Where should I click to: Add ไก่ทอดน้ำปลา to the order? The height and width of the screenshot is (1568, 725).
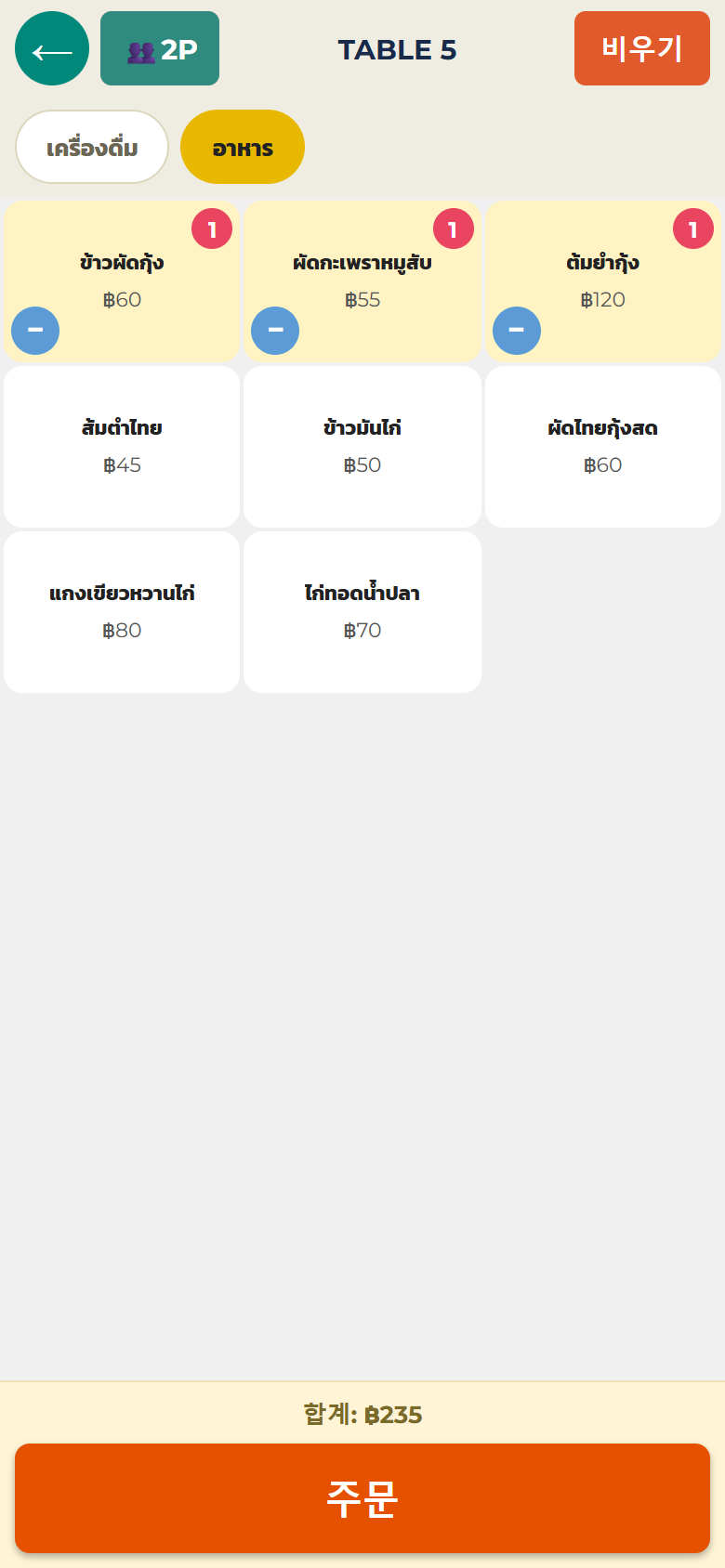(362, 612)
